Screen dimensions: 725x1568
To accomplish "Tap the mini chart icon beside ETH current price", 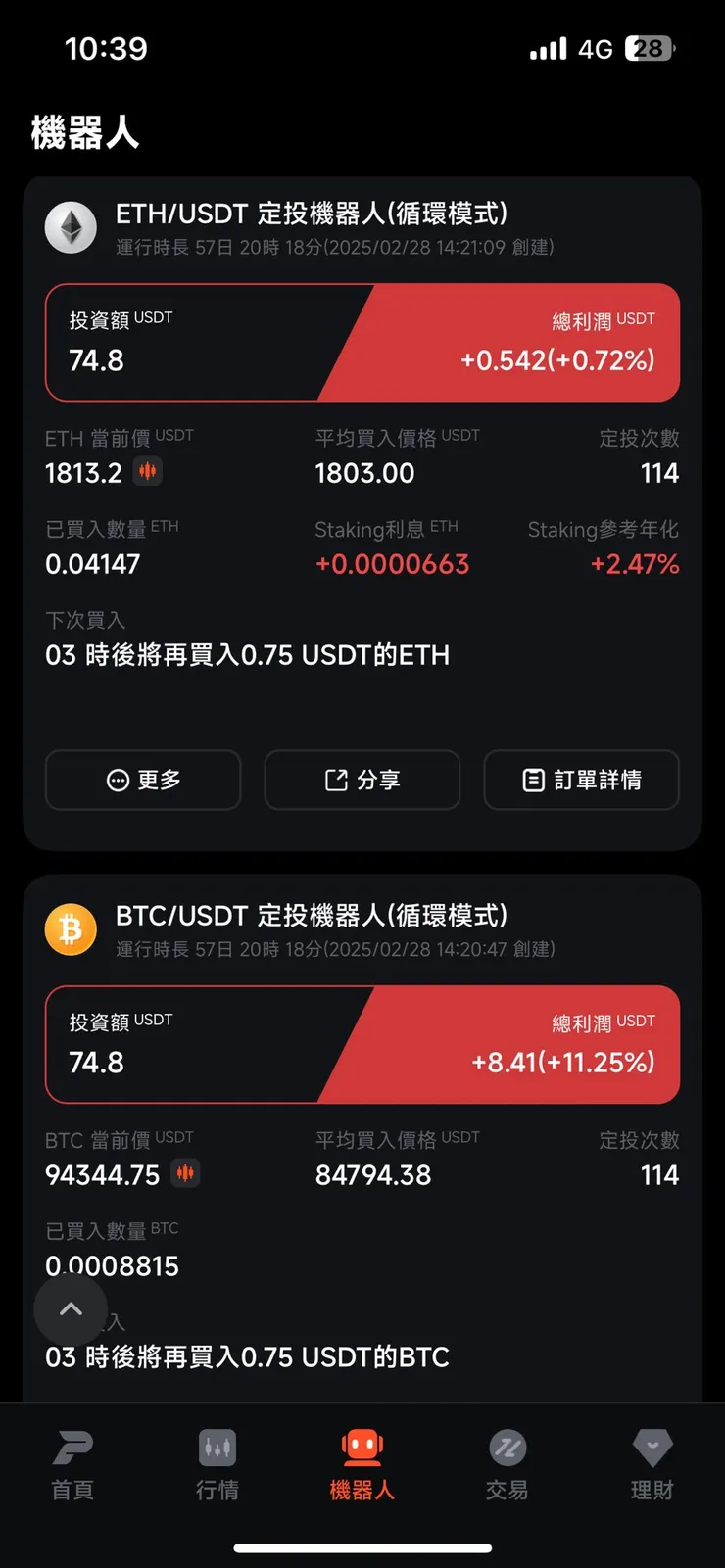I will pos(147,472).
